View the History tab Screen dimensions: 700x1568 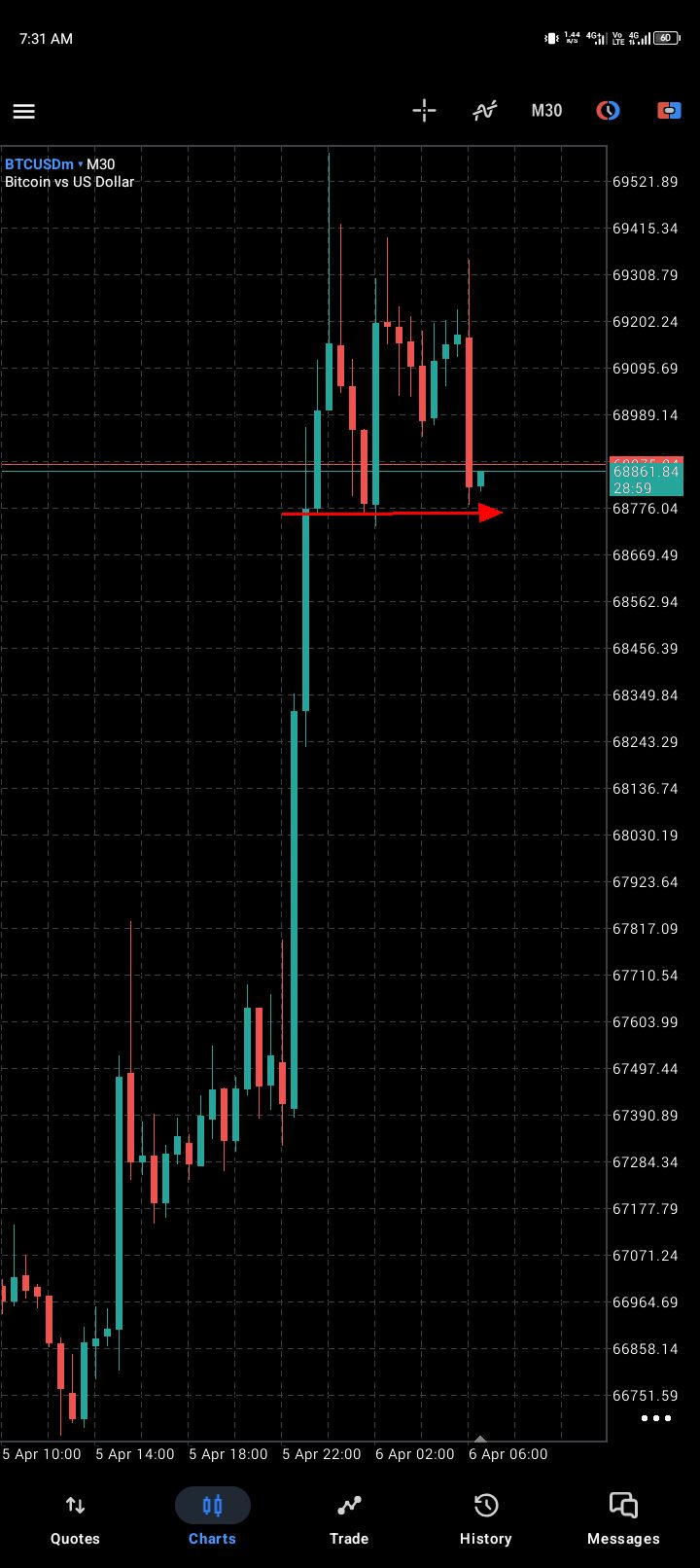pyautogui.click(x=485, y=1518)
